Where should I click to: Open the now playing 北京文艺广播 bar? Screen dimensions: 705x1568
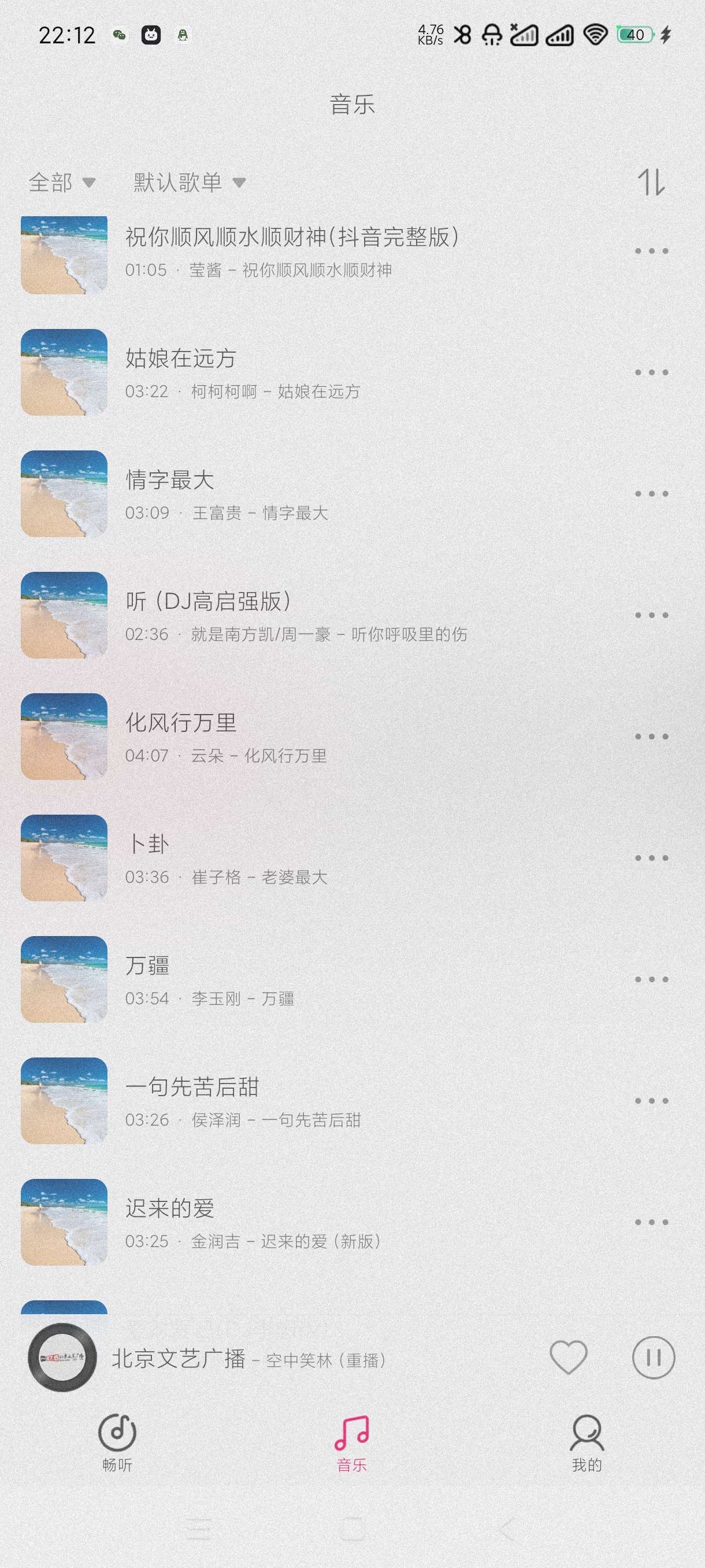point(250,1359)
